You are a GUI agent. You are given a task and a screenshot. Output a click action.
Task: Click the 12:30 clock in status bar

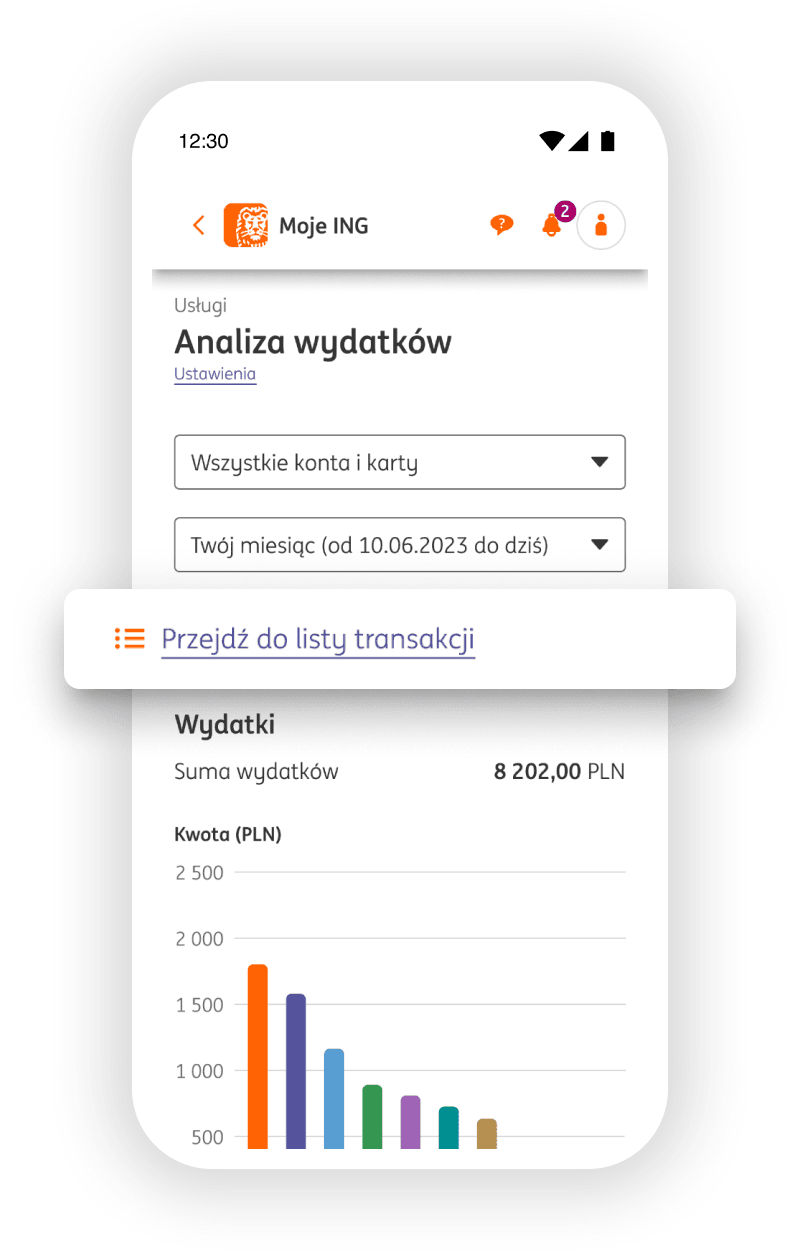pyautogui.click(x=204, y=141)
